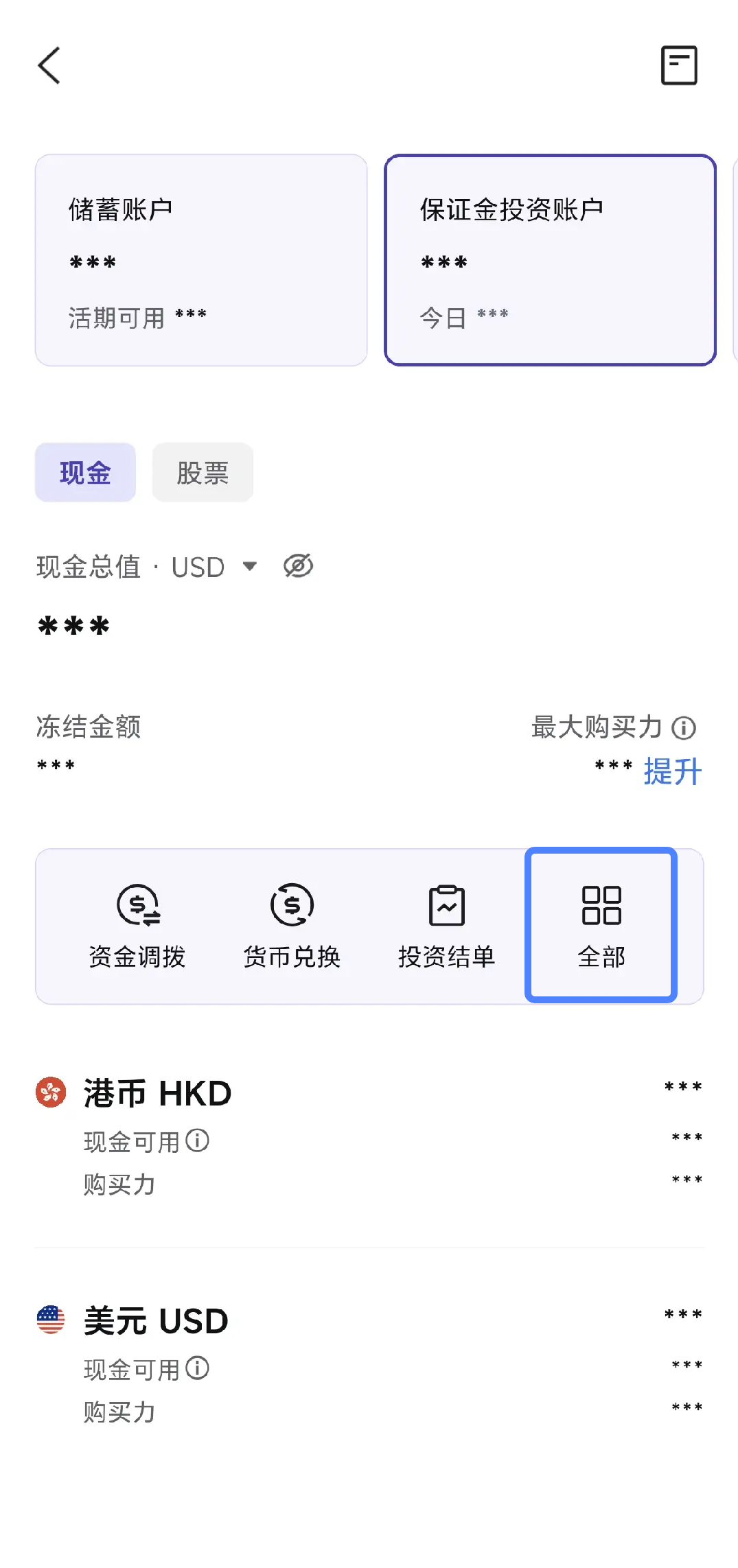This screenshot has width=738, height=1568.
Task: Open 全部 all functions
Action: 601,925
